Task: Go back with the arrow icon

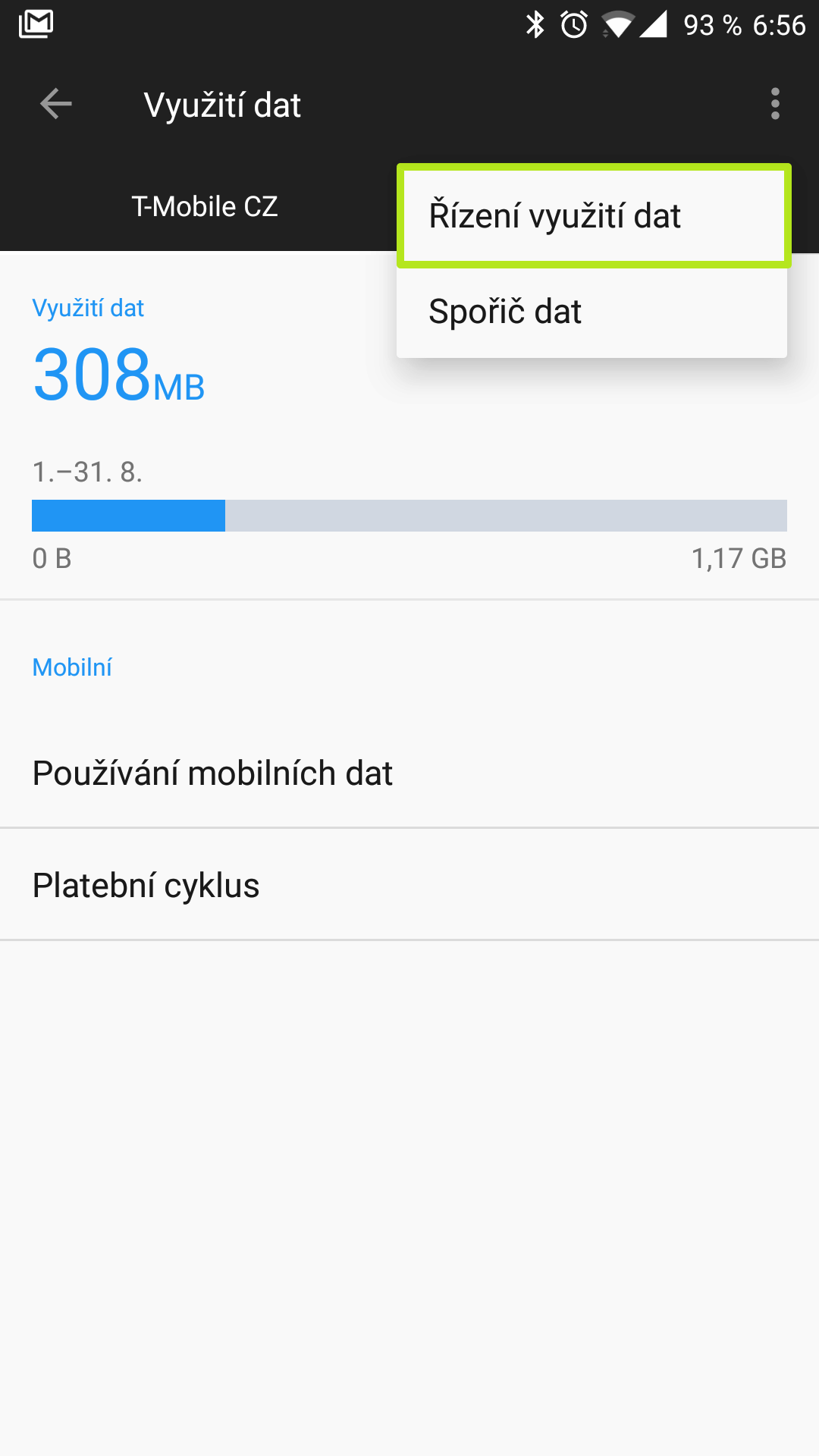Action: (56, 104)
